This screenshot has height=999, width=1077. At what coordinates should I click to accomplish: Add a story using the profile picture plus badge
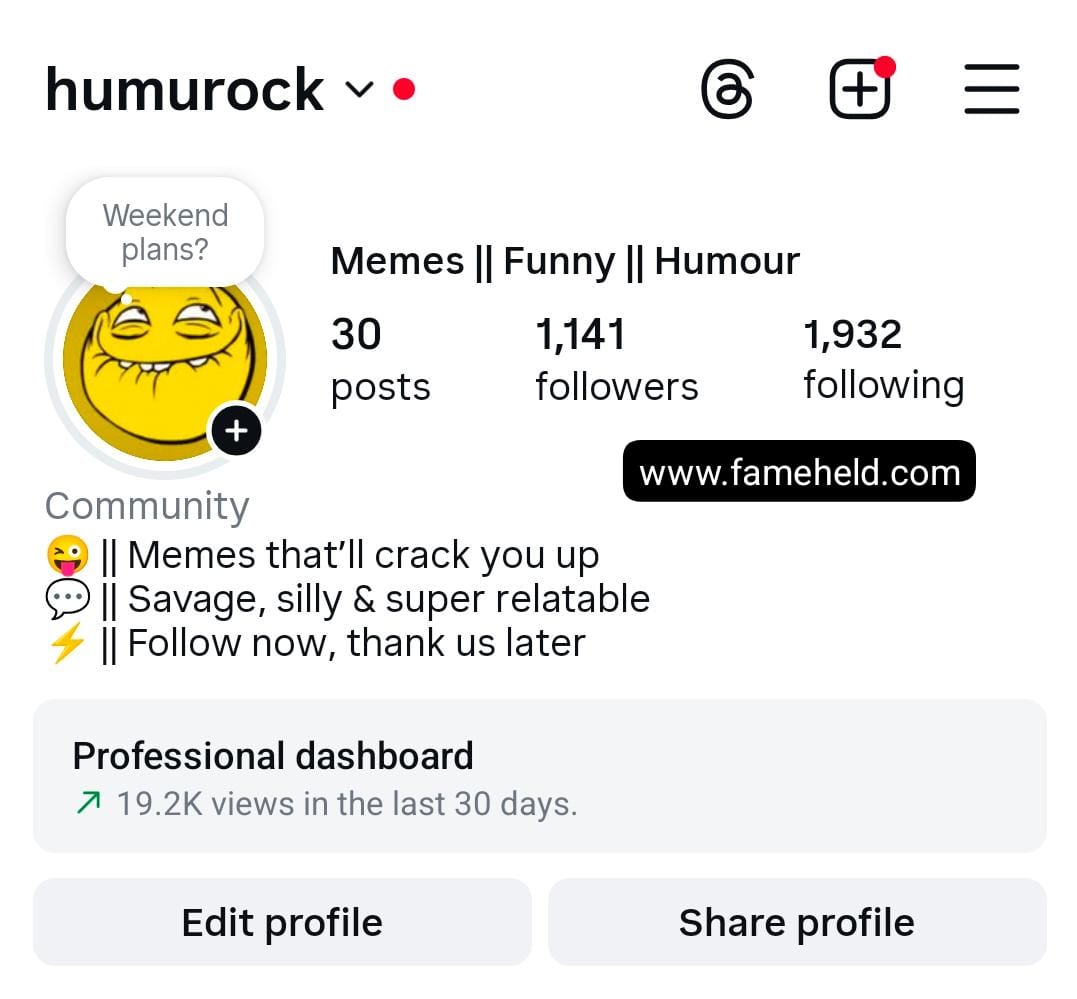pos(235,431)
